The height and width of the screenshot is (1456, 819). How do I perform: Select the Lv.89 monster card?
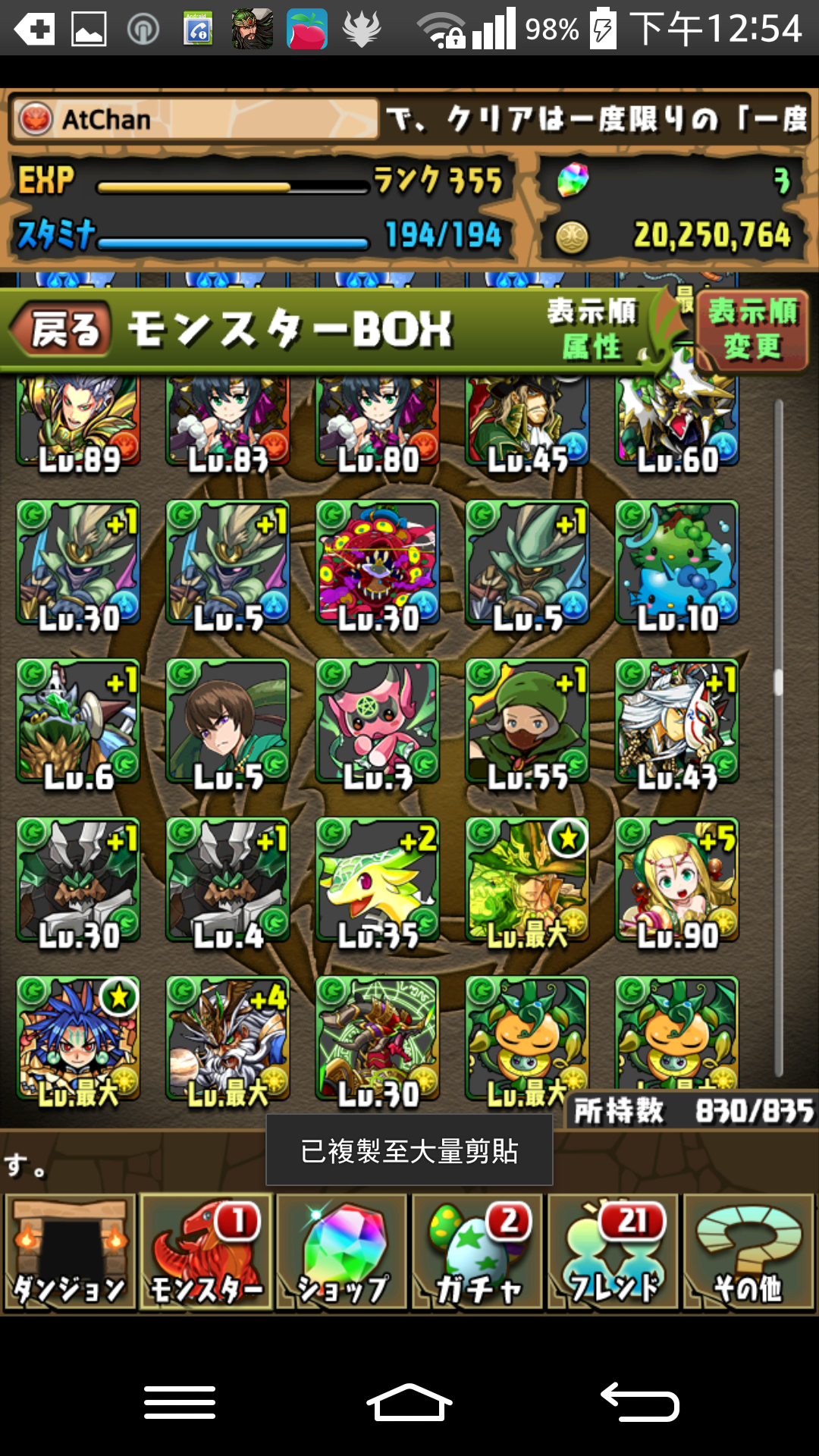tap(78, 423)
